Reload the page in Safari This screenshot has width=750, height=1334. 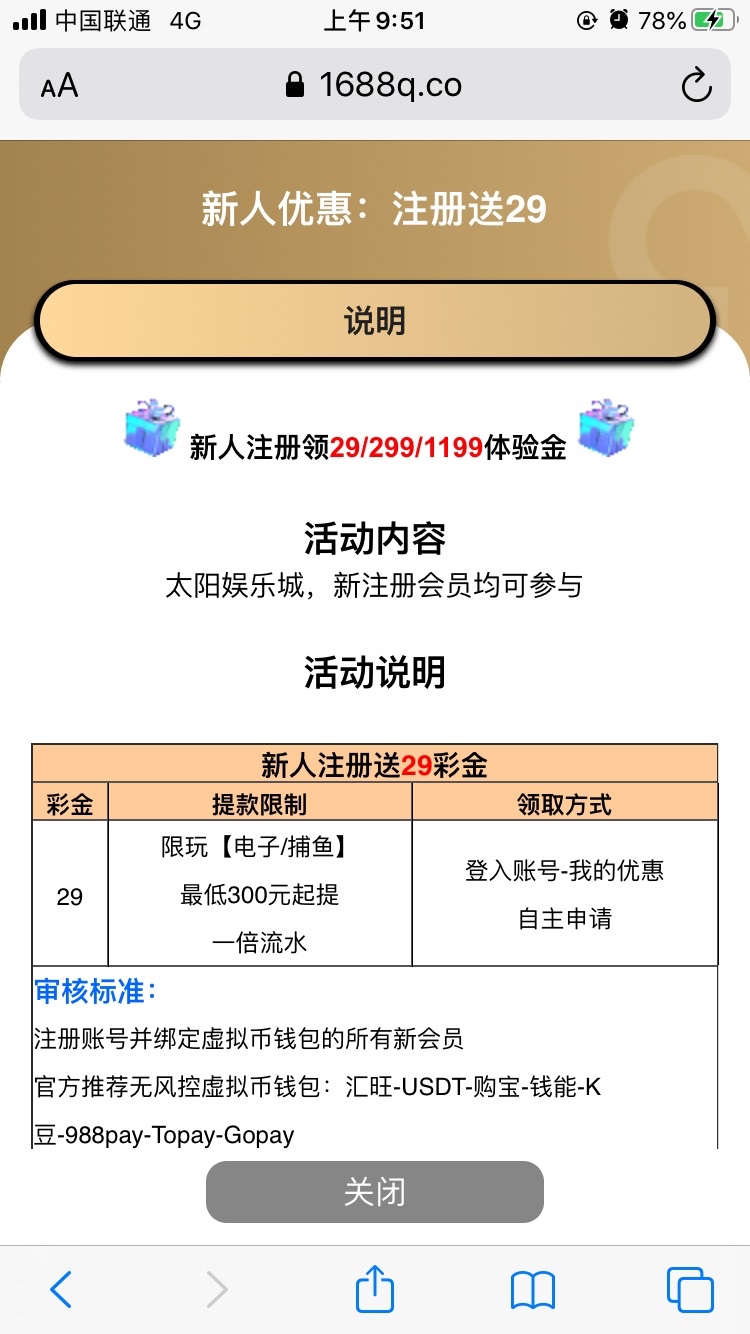[x=696, y=86]
